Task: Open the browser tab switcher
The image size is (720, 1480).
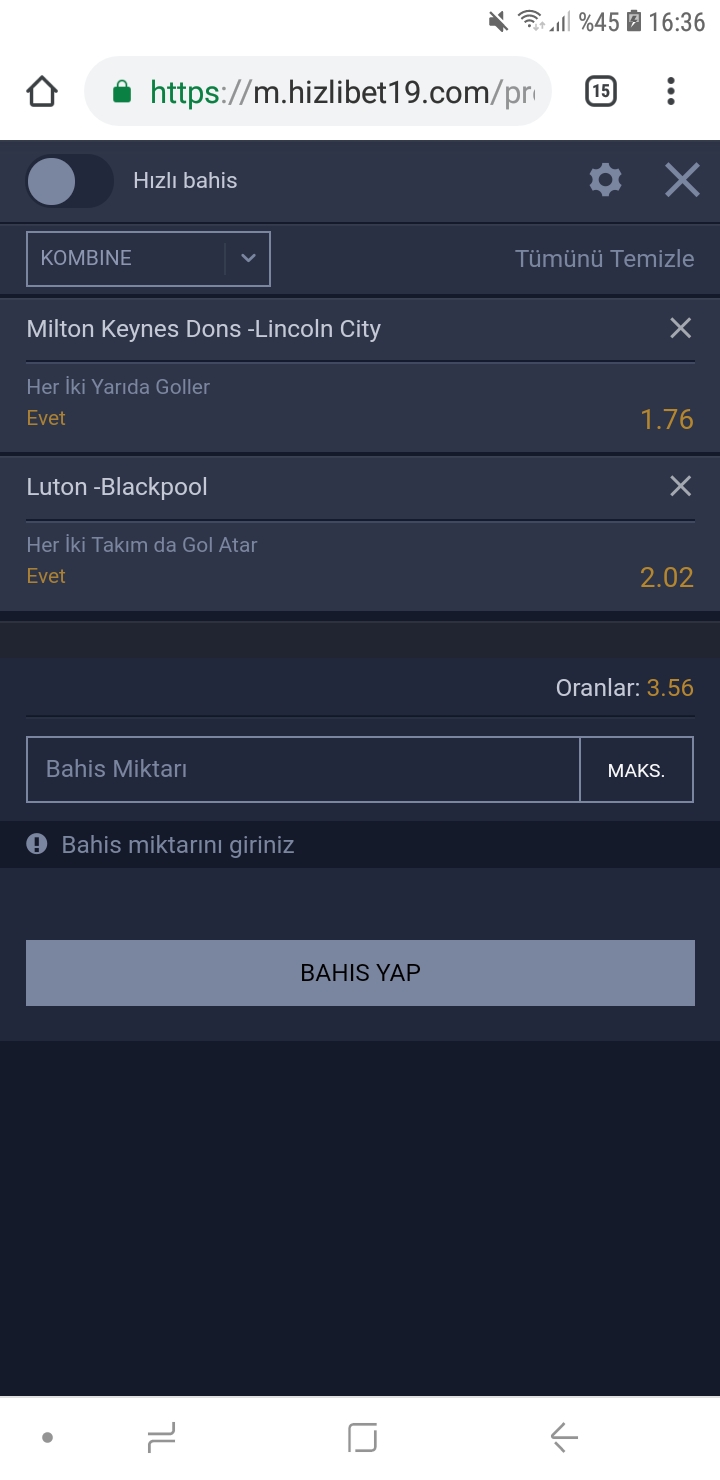Action: click(x=600, y=92)
